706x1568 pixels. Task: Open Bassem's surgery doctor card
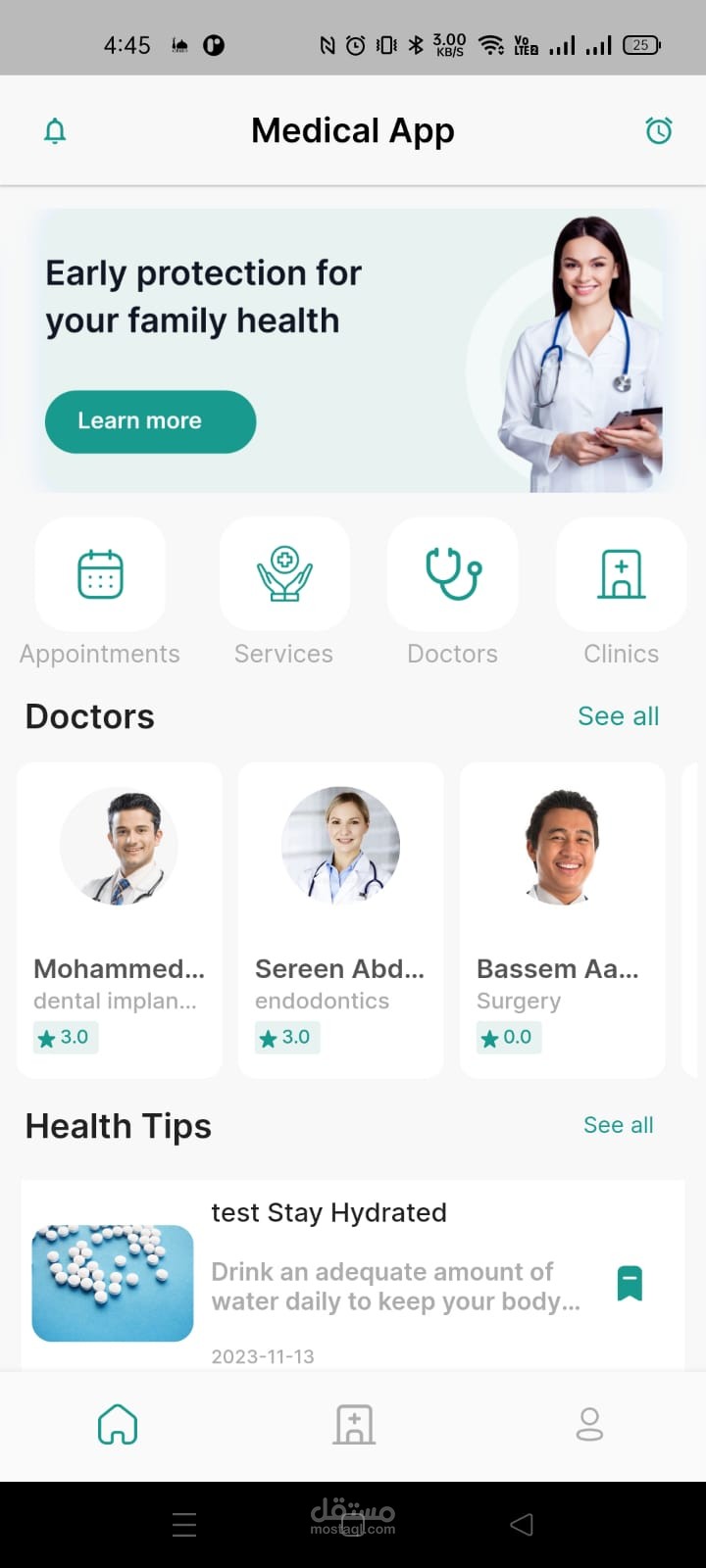pos(561,916)
